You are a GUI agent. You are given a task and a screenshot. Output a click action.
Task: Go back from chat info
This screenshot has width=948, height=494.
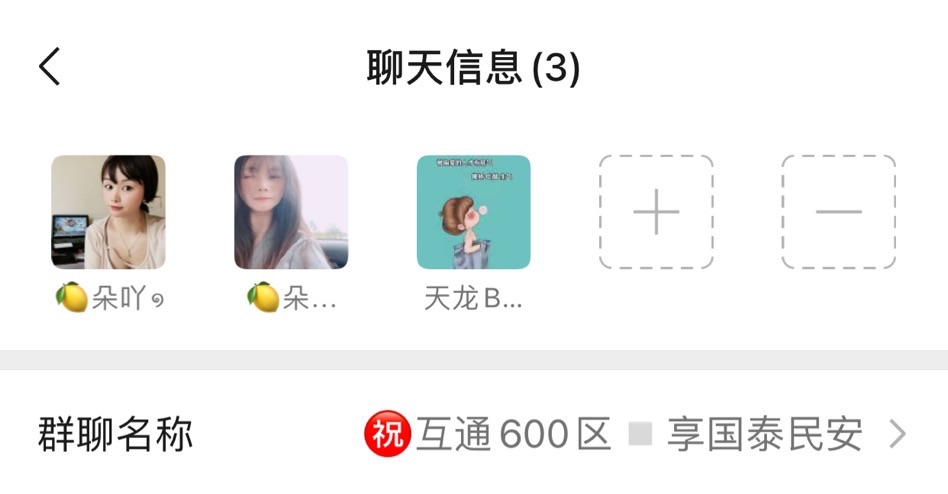coord(50,68)
